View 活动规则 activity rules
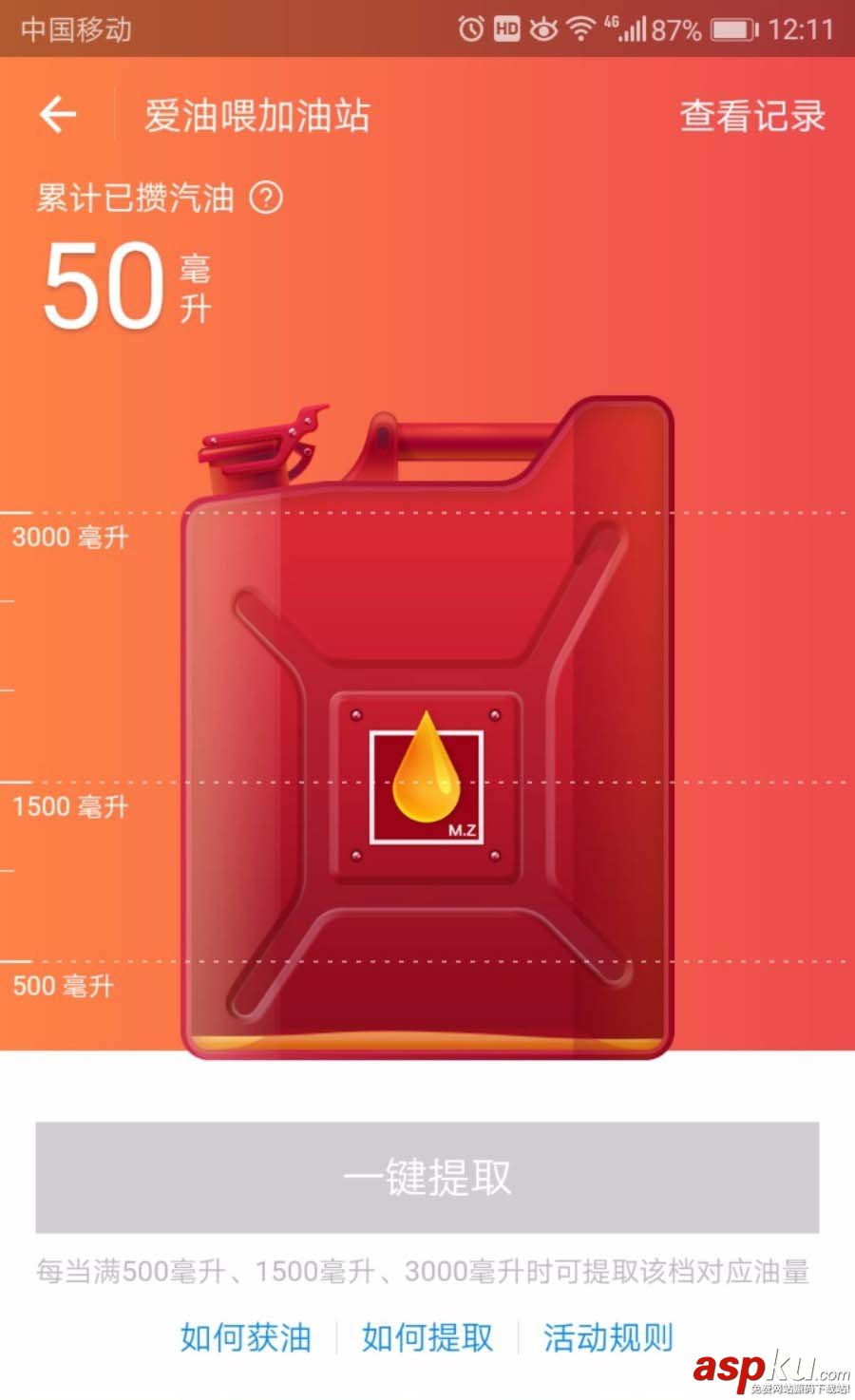The image size is (855, 1400). pos(608,1337)
